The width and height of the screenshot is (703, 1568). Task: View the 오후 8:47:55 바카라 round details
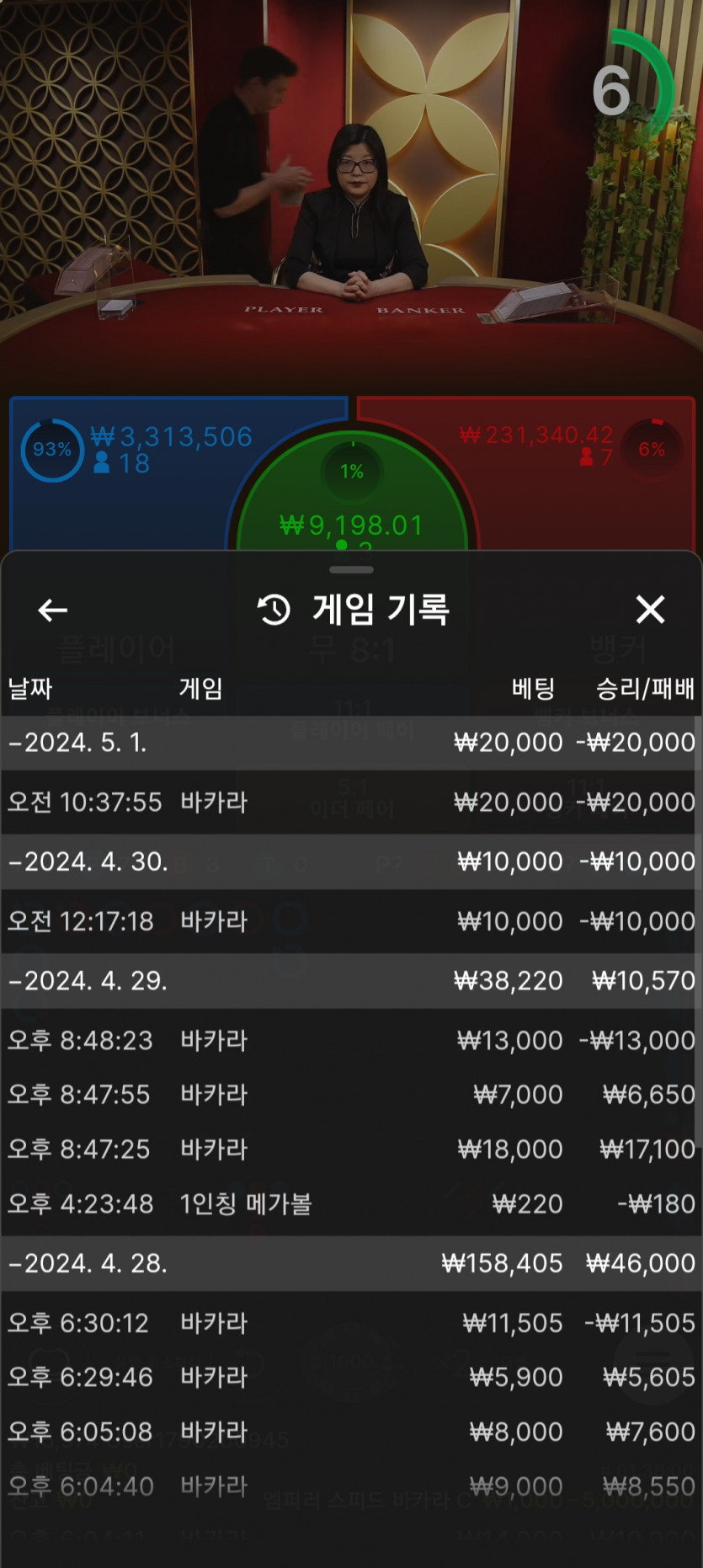point(351,1095)
